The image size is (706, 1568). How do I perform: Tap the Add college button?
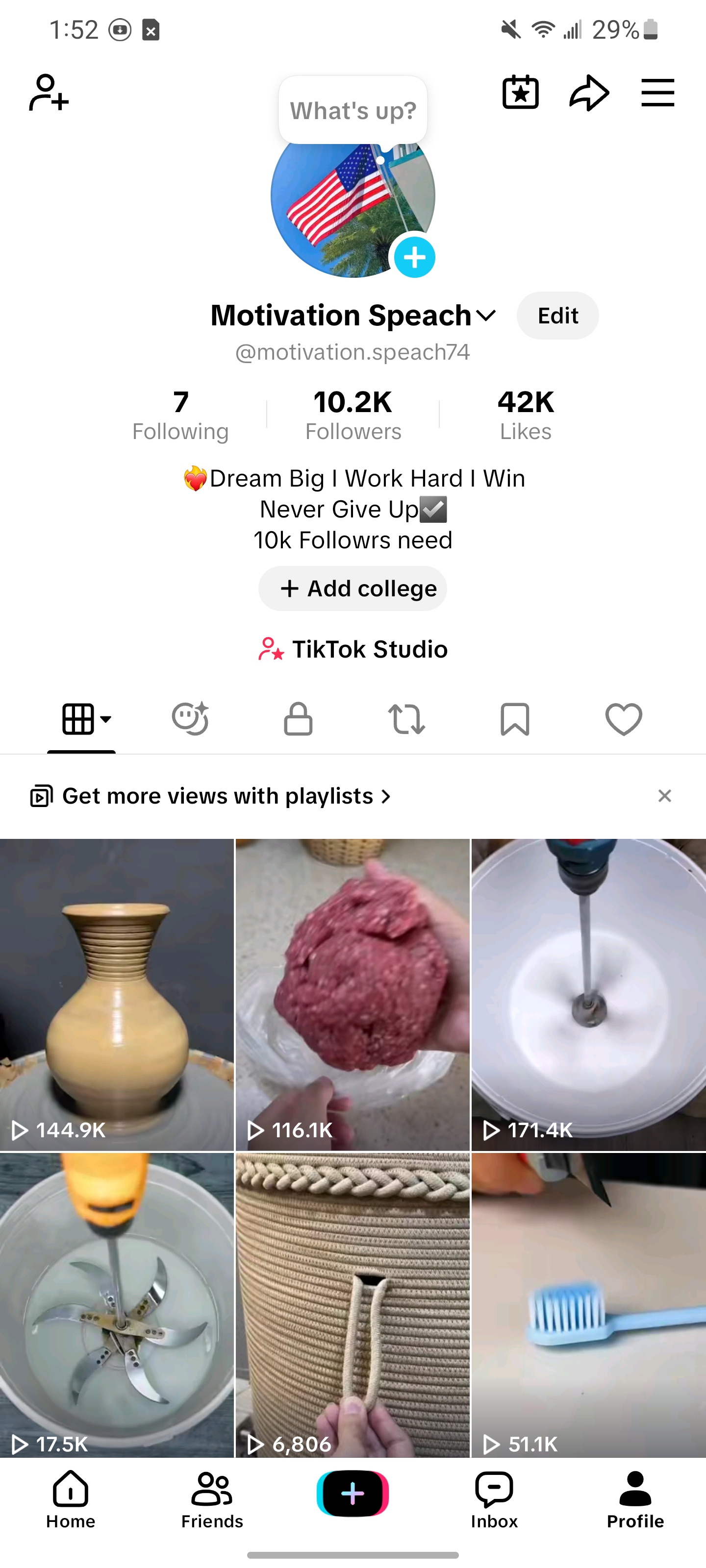pyautogui.click(x=353, y=588)
